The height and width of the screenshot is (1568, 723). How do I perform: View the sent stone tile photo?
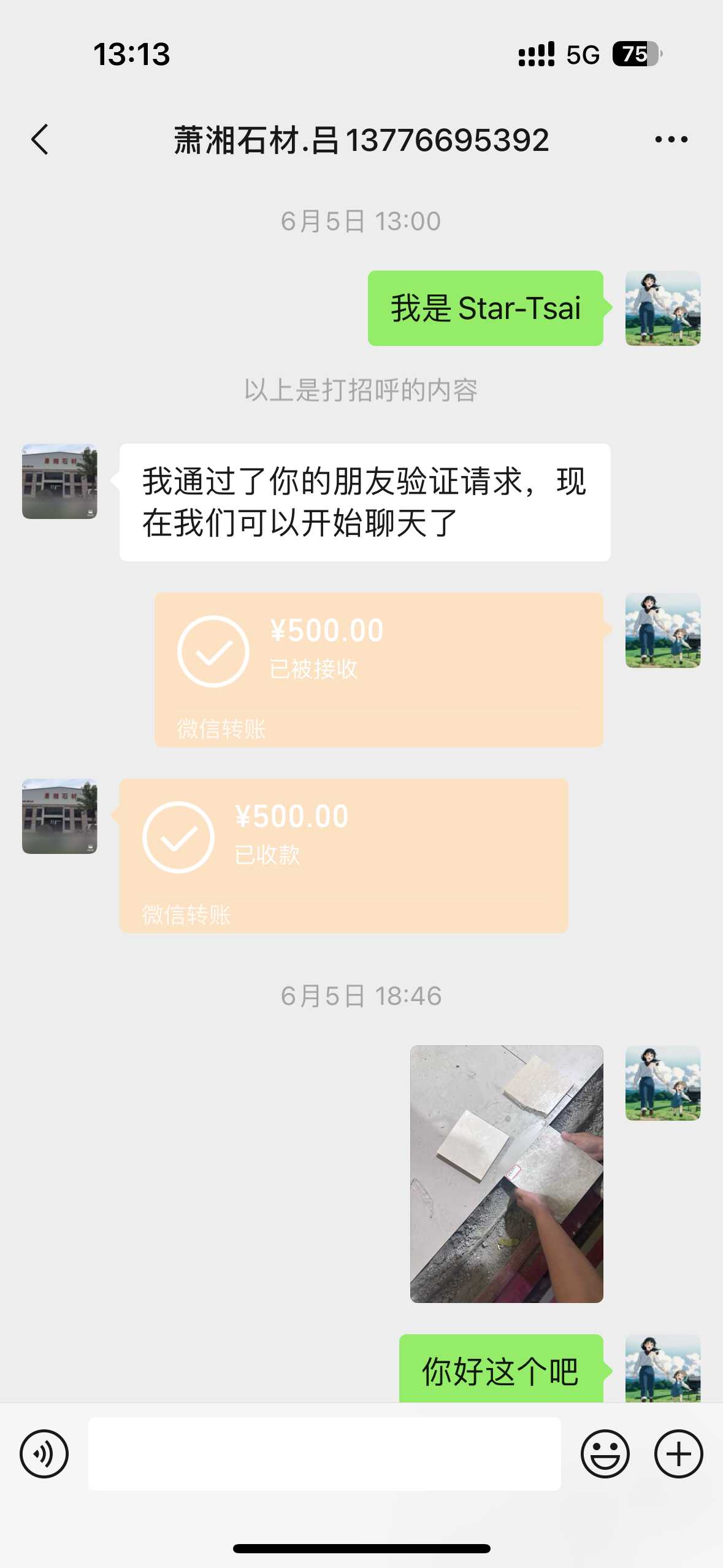click(x=507, y=1174)
